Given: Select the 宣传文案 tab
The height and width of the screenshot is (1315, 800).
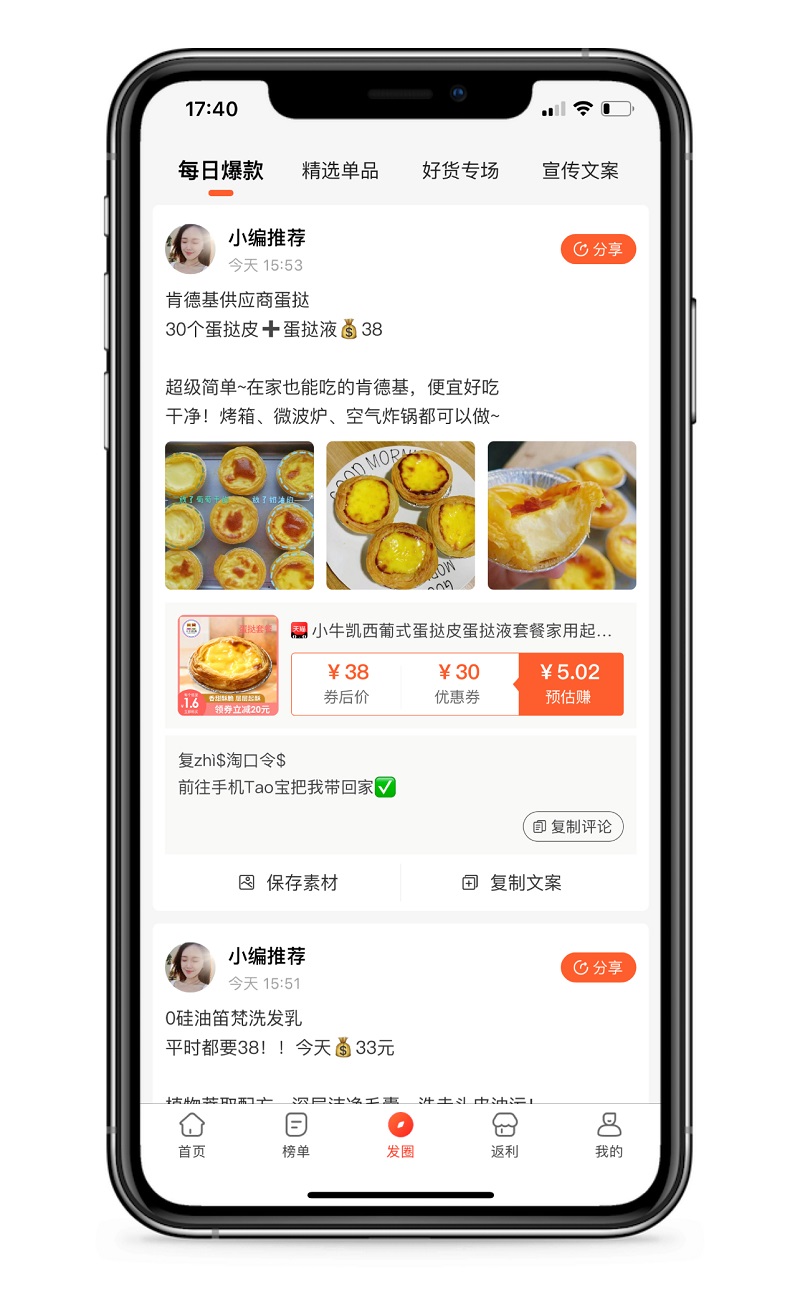Looking at the screenshot, I should click(x=580, y=171).
